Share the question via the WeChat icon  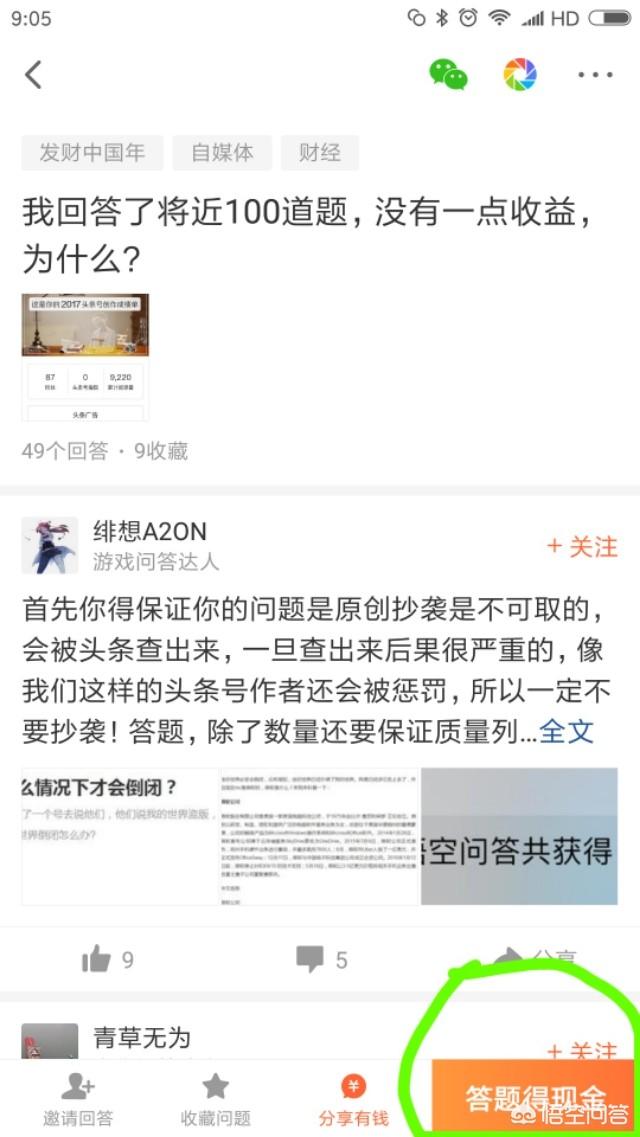448,74
